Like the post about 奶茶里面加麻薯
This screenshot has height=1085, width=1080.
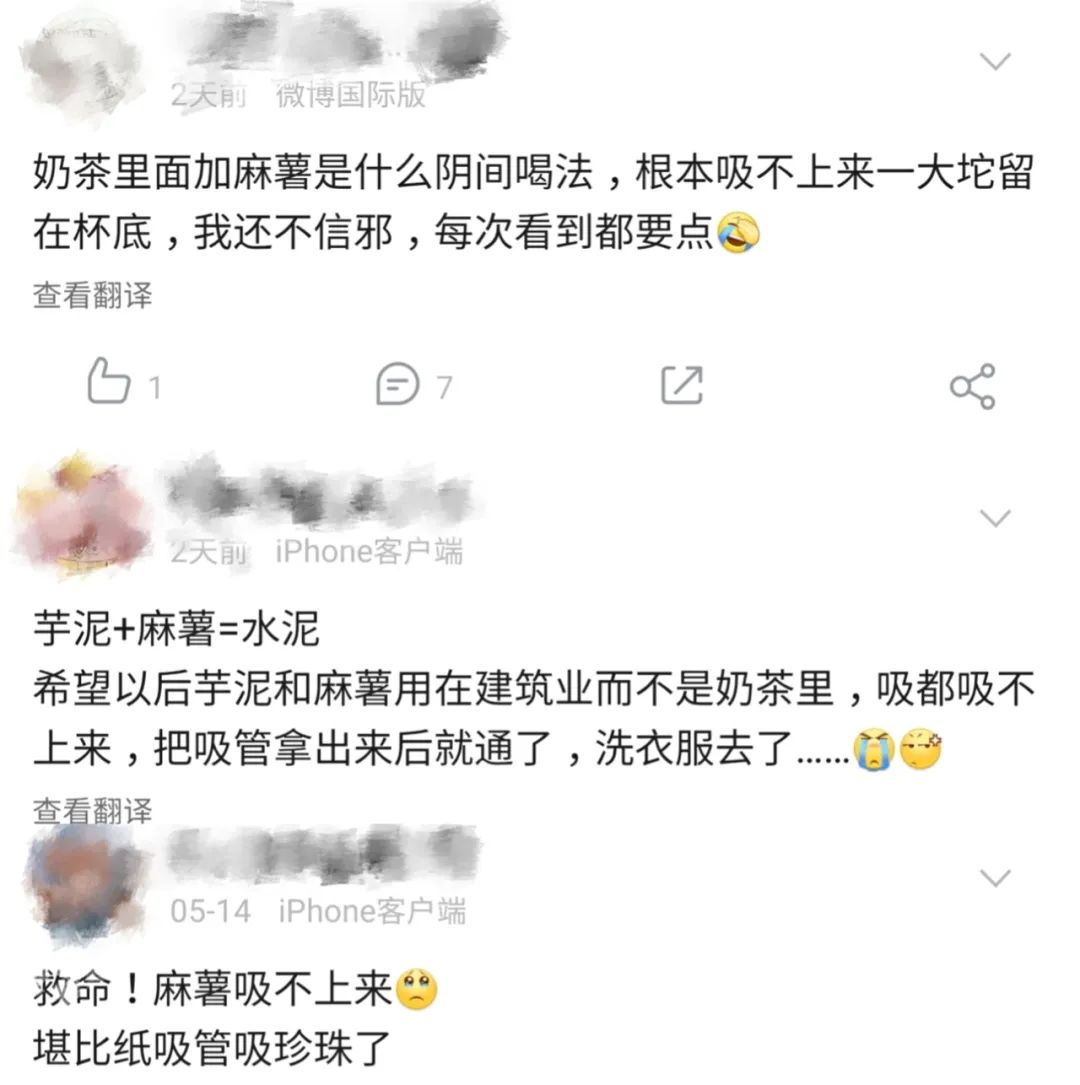coord(110,384)
